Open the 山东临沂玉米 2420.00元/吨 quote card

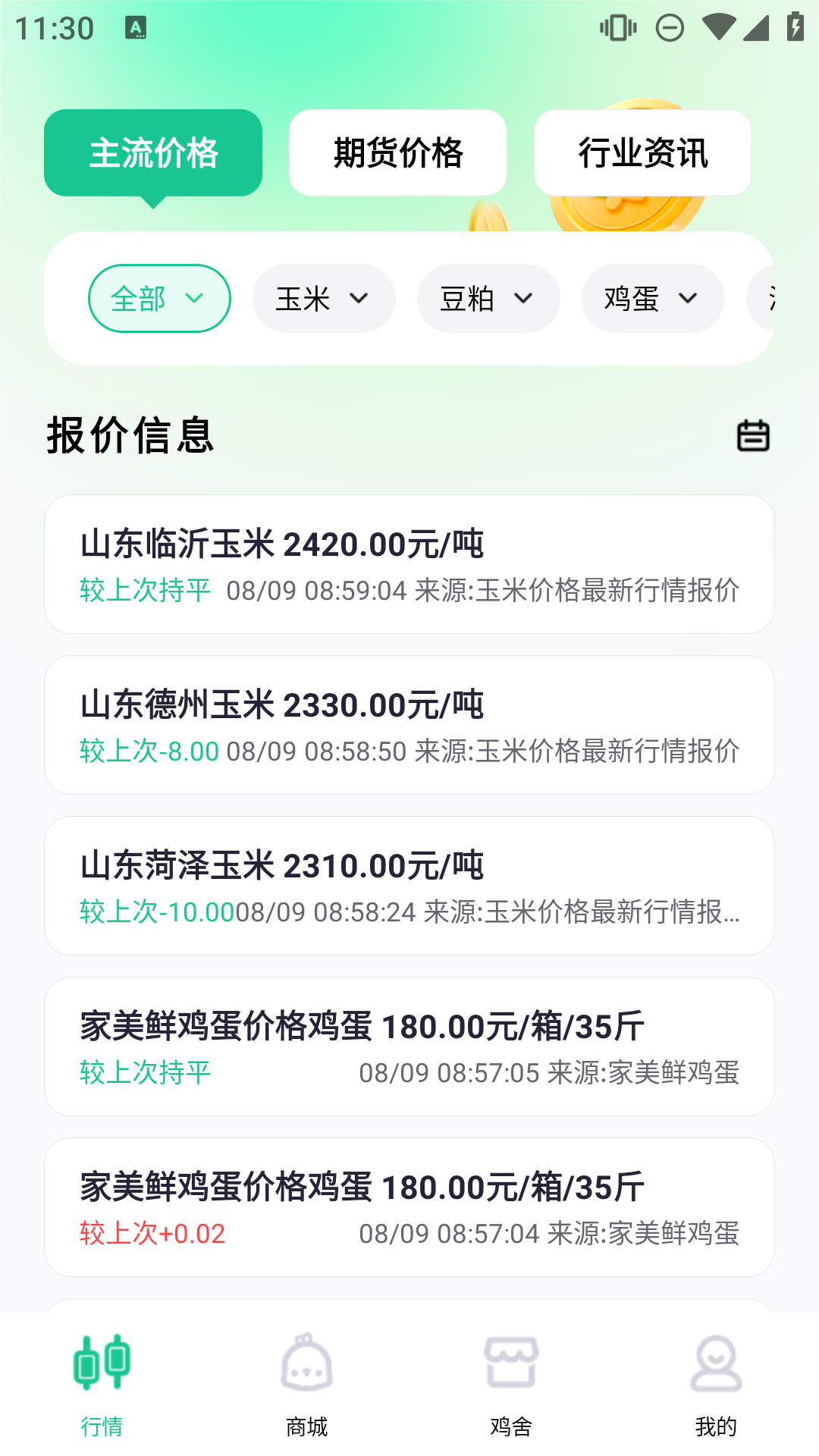[x=409, y=563]
